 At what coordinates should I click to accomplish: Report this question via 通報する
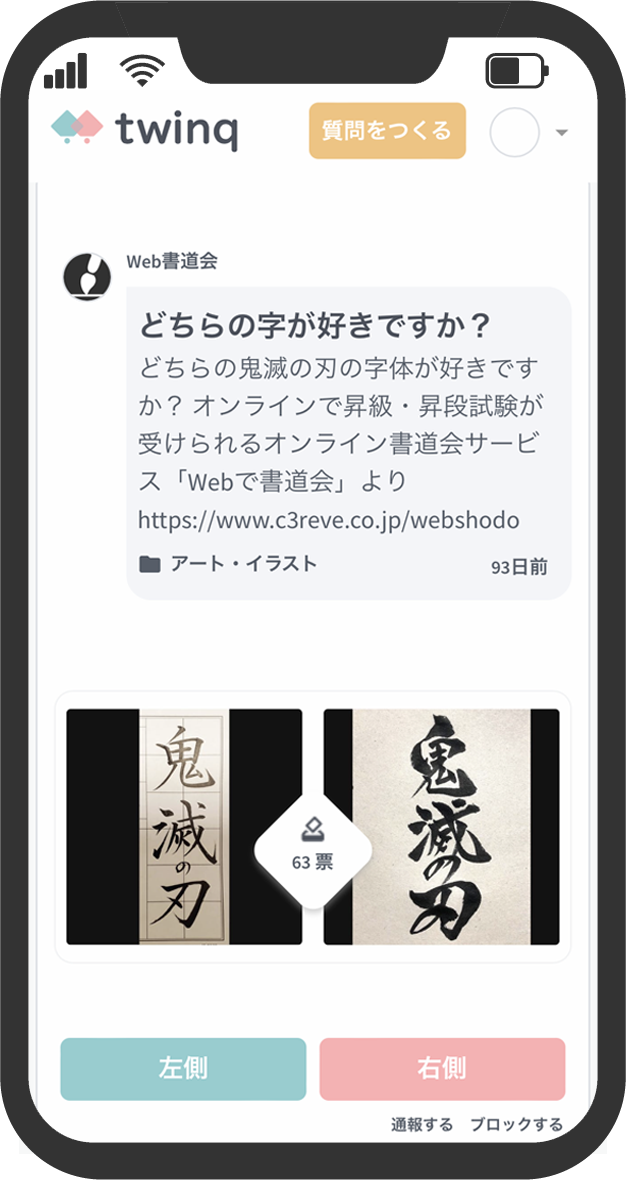[421, 1125]
